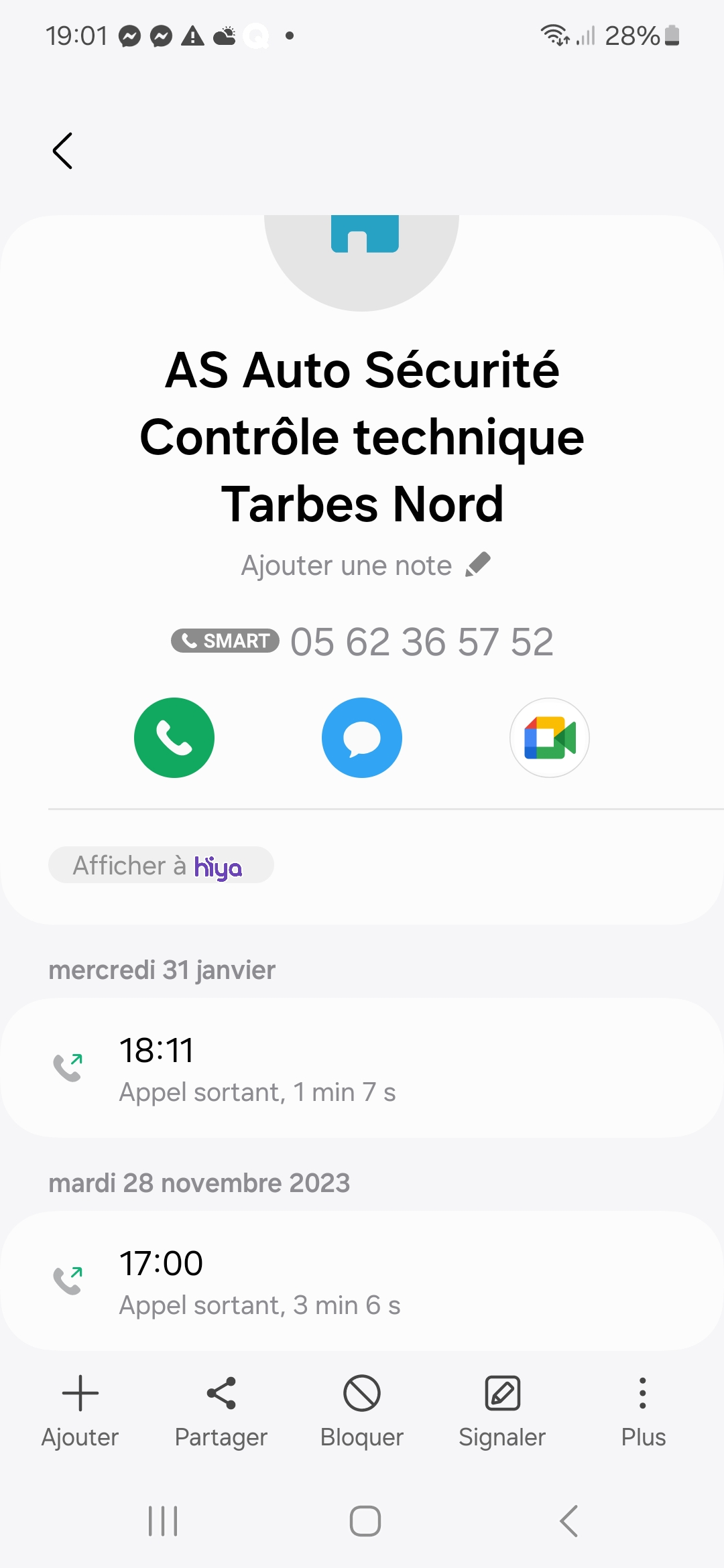This screenshot has width=724, height=1568.
Task: Go back using the top-left arrow
Action: [62, 151]
